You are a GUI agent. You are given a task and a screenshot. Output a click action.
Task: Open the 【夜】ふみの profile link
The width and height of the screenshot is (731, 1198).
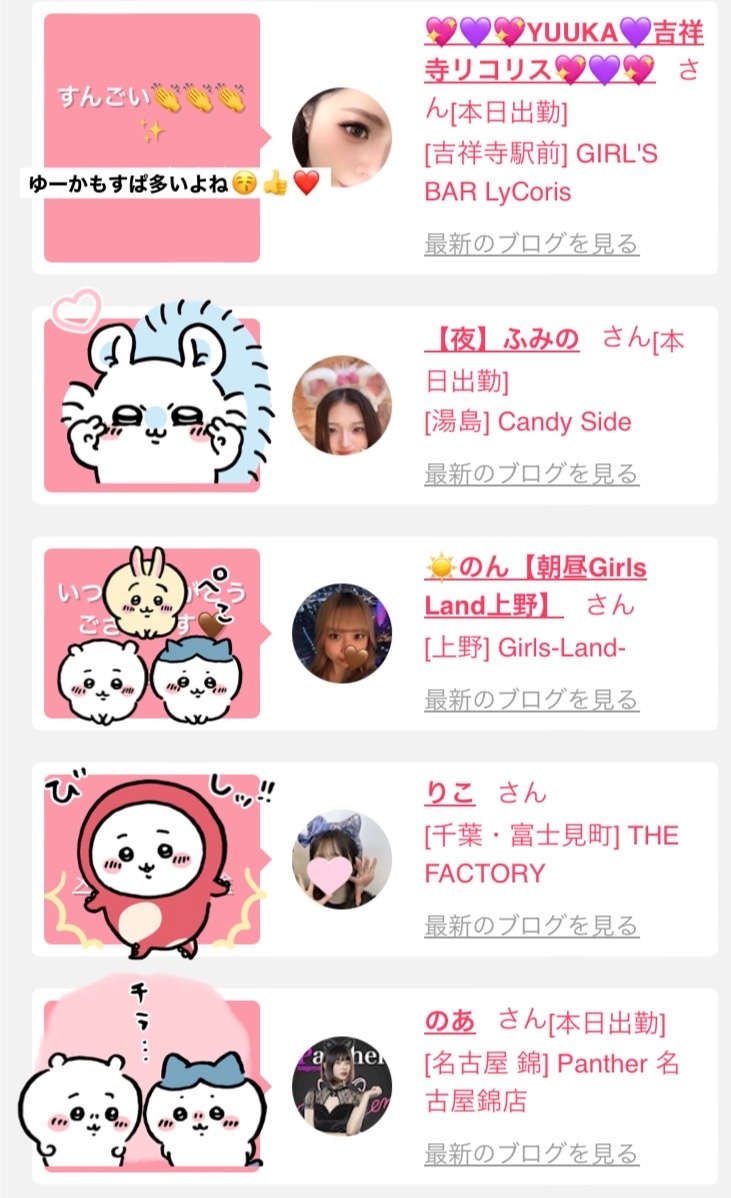tap(502, 338)
